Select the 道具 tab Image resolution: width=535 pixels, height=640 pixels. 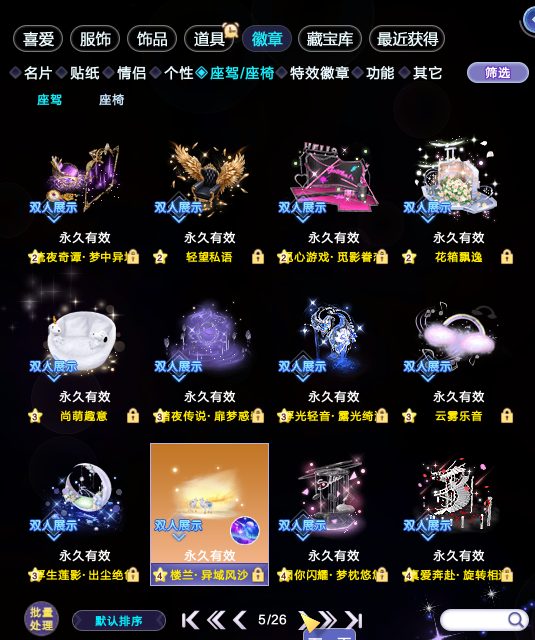209,39
